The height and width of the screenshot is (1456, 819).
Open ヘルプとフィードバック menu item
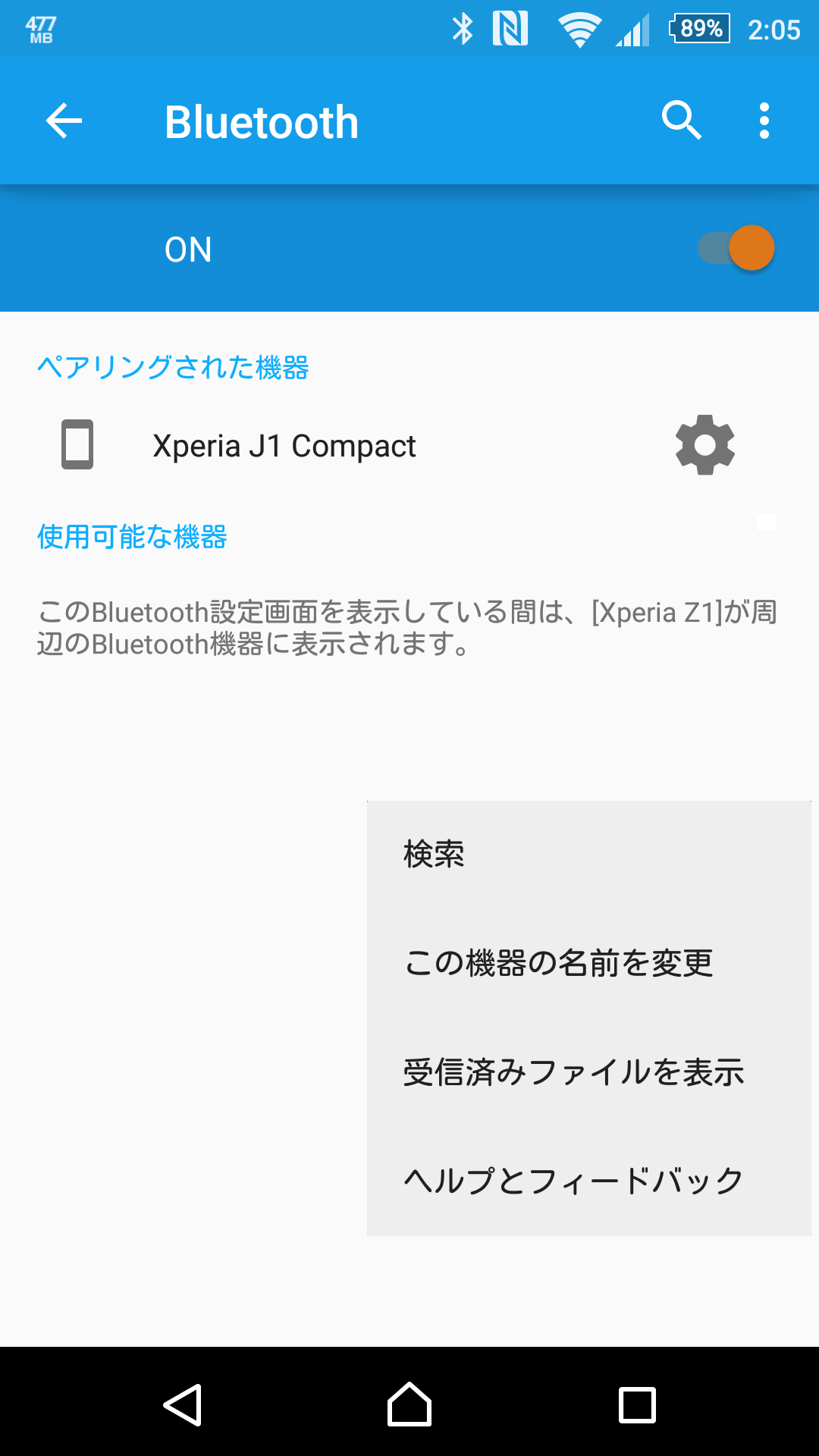589,1181
